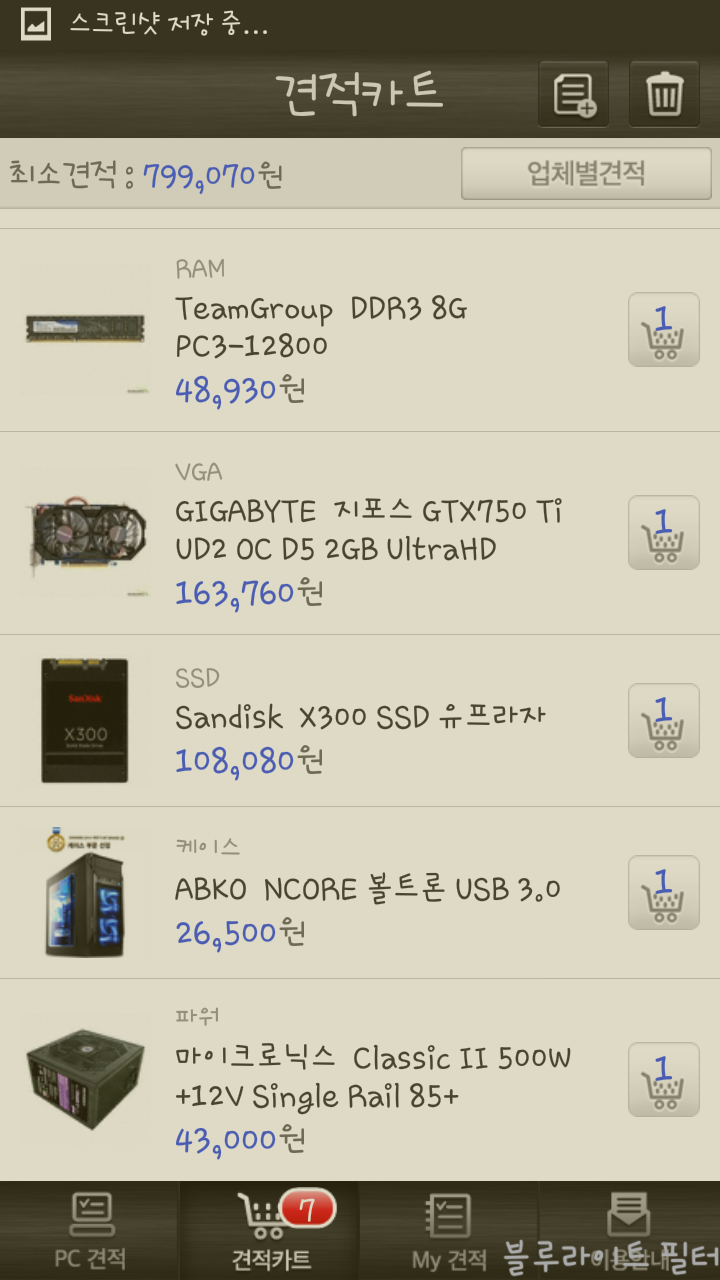The height and width of the screenshot is (1280, 720).
Task: Tap the trash can delete icon
Action: (664, 95)
